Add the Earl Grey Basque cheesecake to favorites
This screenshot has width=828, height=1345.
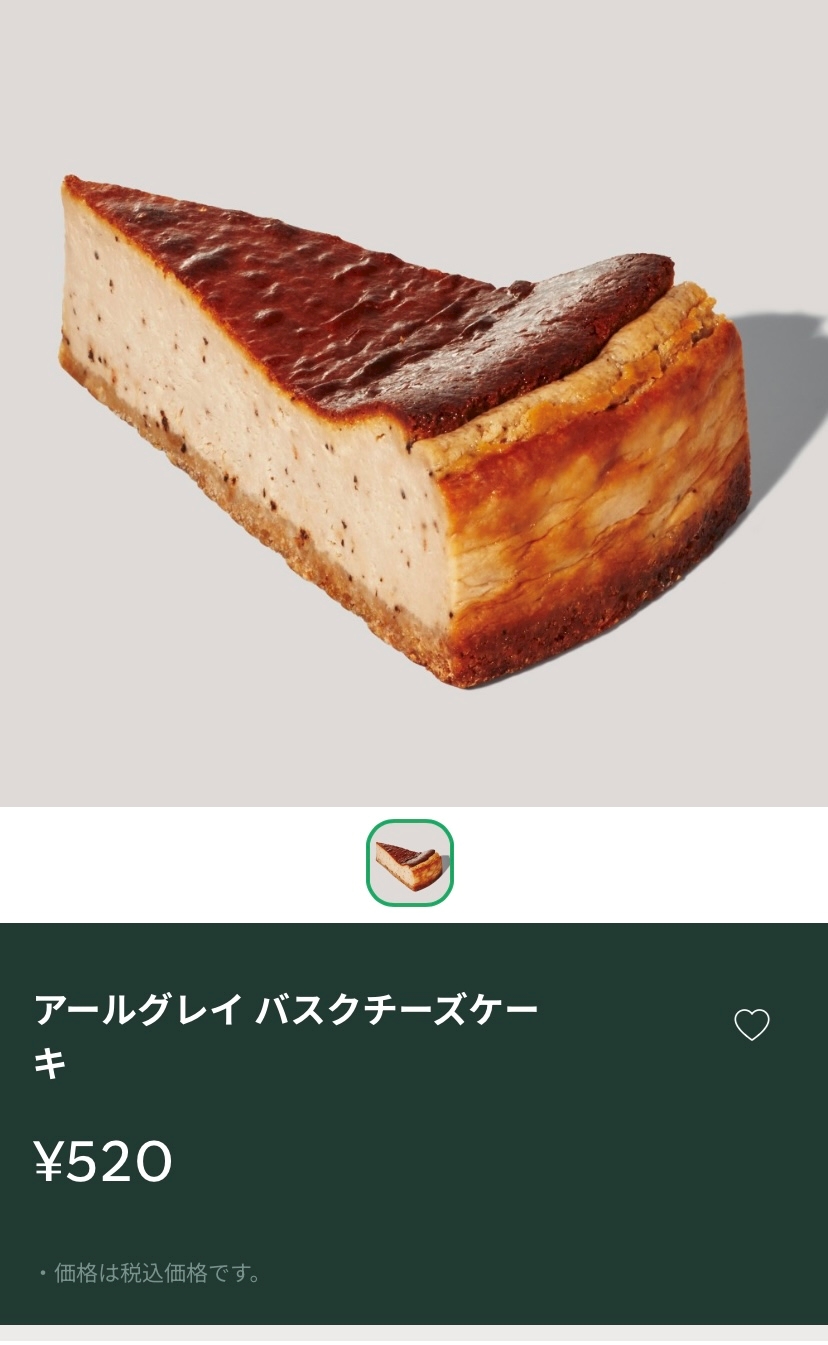click(x=752, y=1025)
